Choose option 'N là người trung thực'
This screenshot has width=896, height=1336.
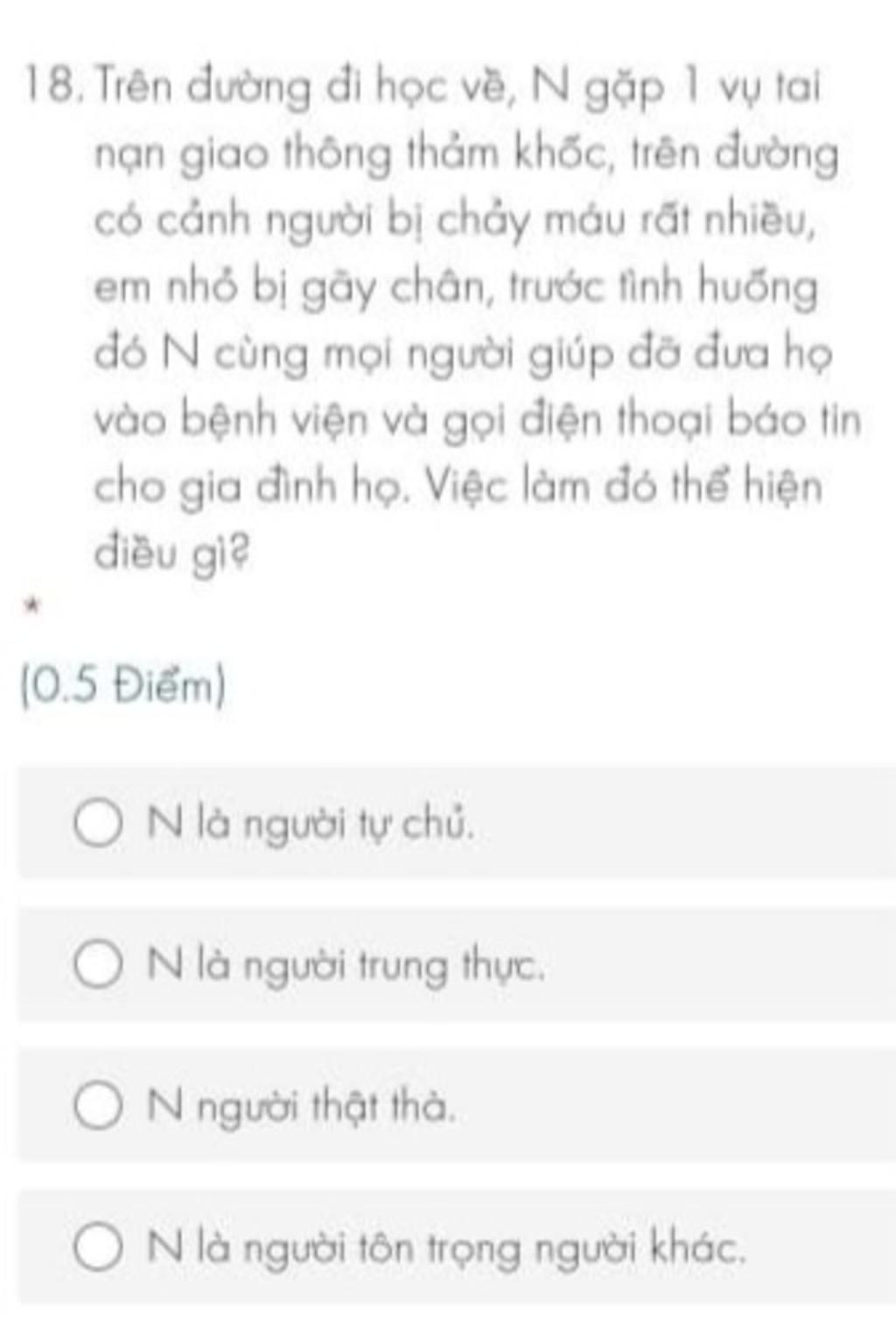point(97,965)
